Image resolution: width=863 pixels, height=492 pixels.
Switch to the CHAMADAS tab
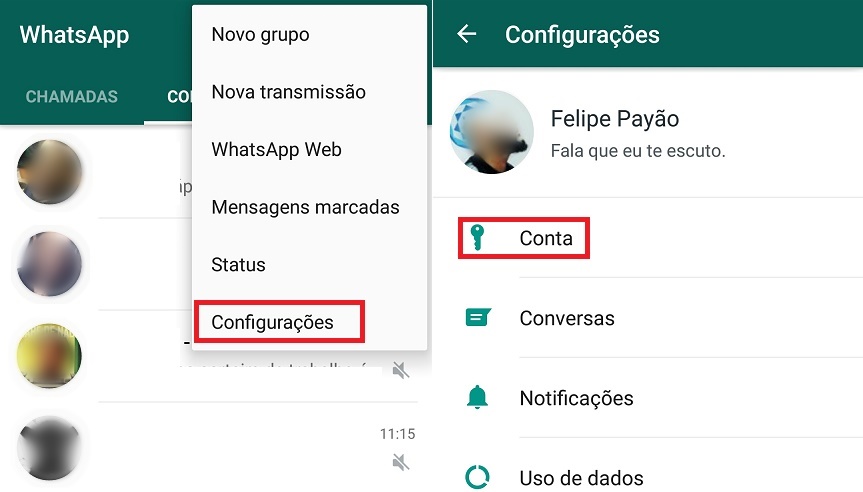tap(71, 97)
